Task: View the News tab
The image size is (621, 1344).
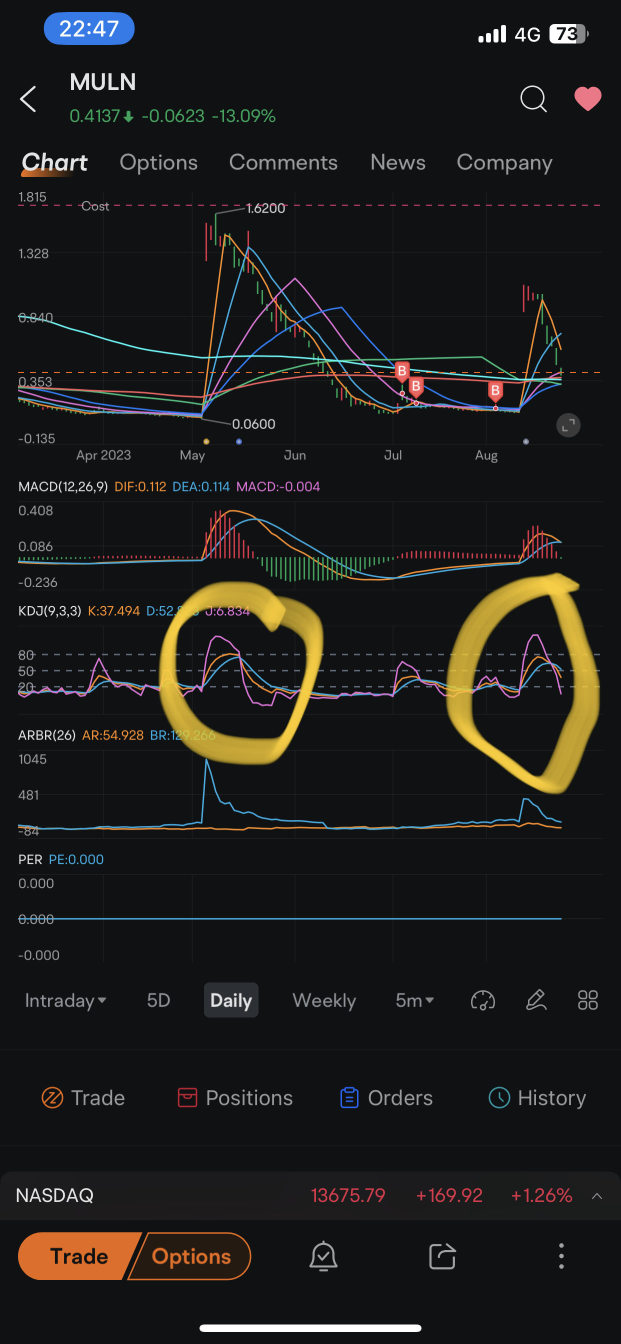Action: click(398, 162)
